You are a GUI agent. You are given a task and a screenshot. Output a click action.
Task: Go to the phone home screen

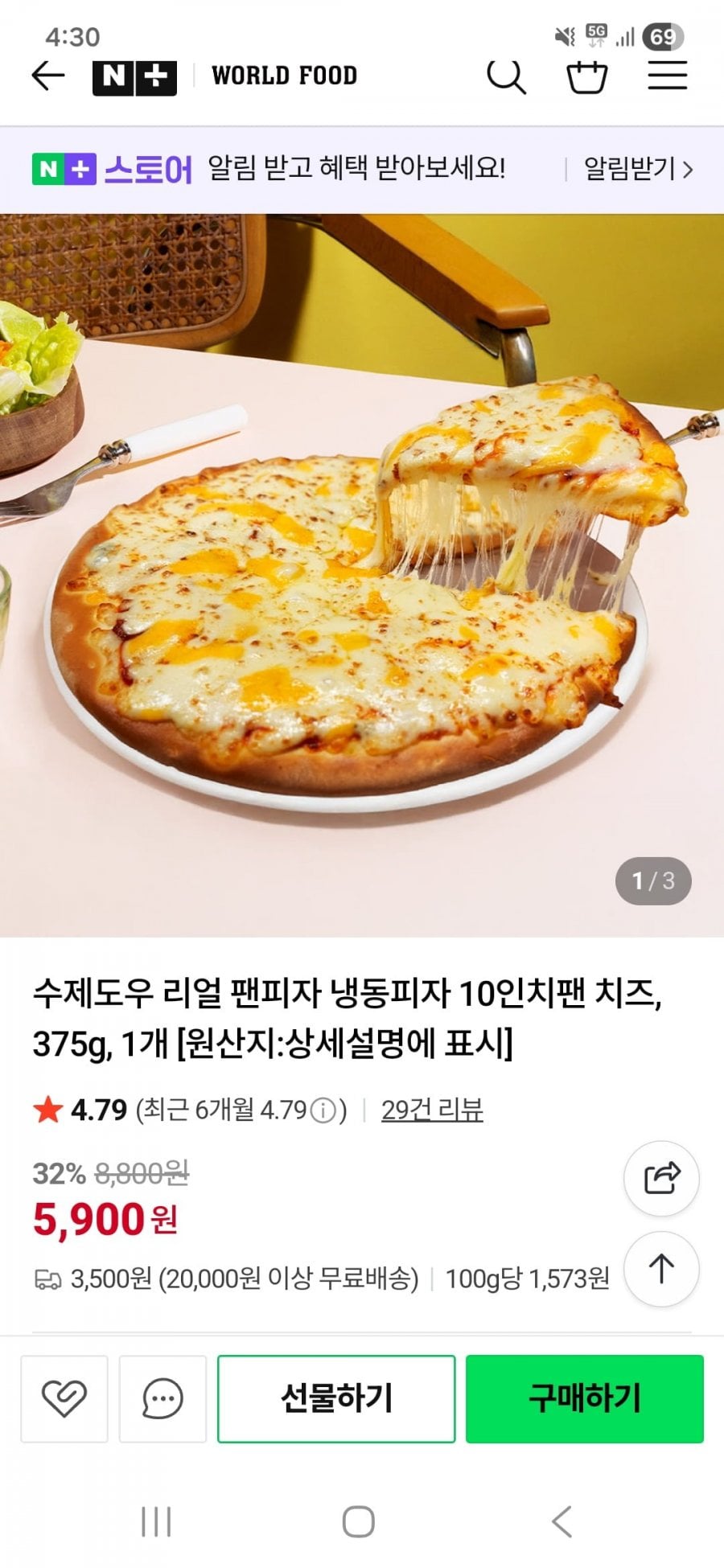tap(359, 1521)
